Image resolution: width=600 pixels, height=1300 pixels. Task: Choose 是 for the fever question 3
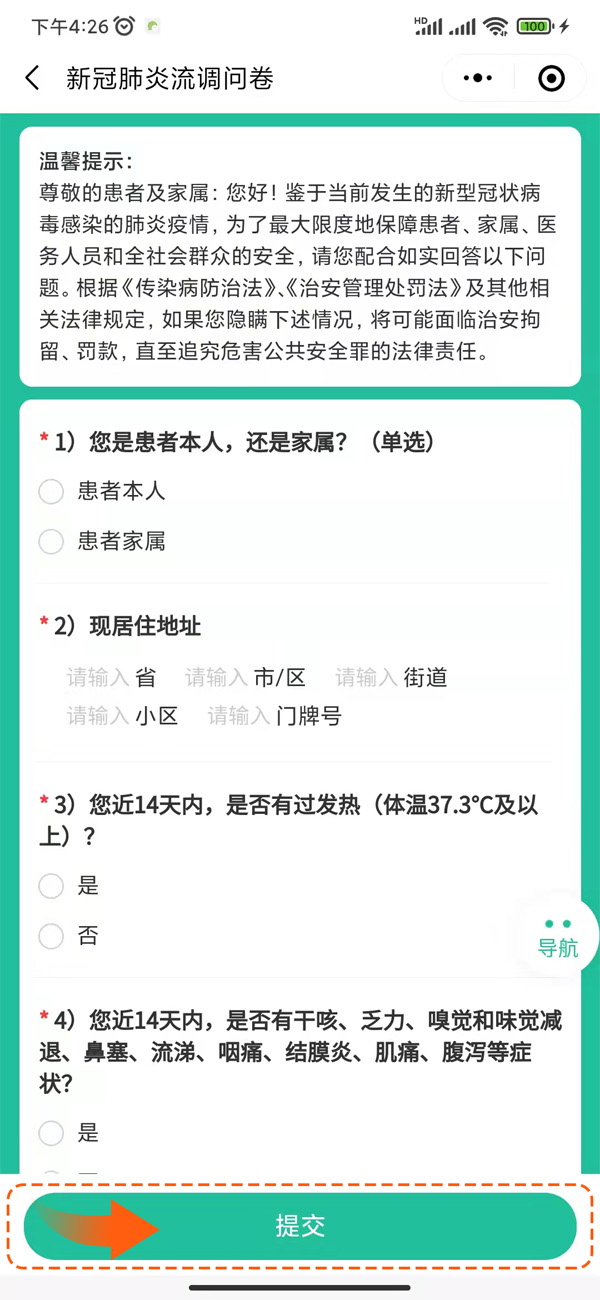(x=51, y=885)
